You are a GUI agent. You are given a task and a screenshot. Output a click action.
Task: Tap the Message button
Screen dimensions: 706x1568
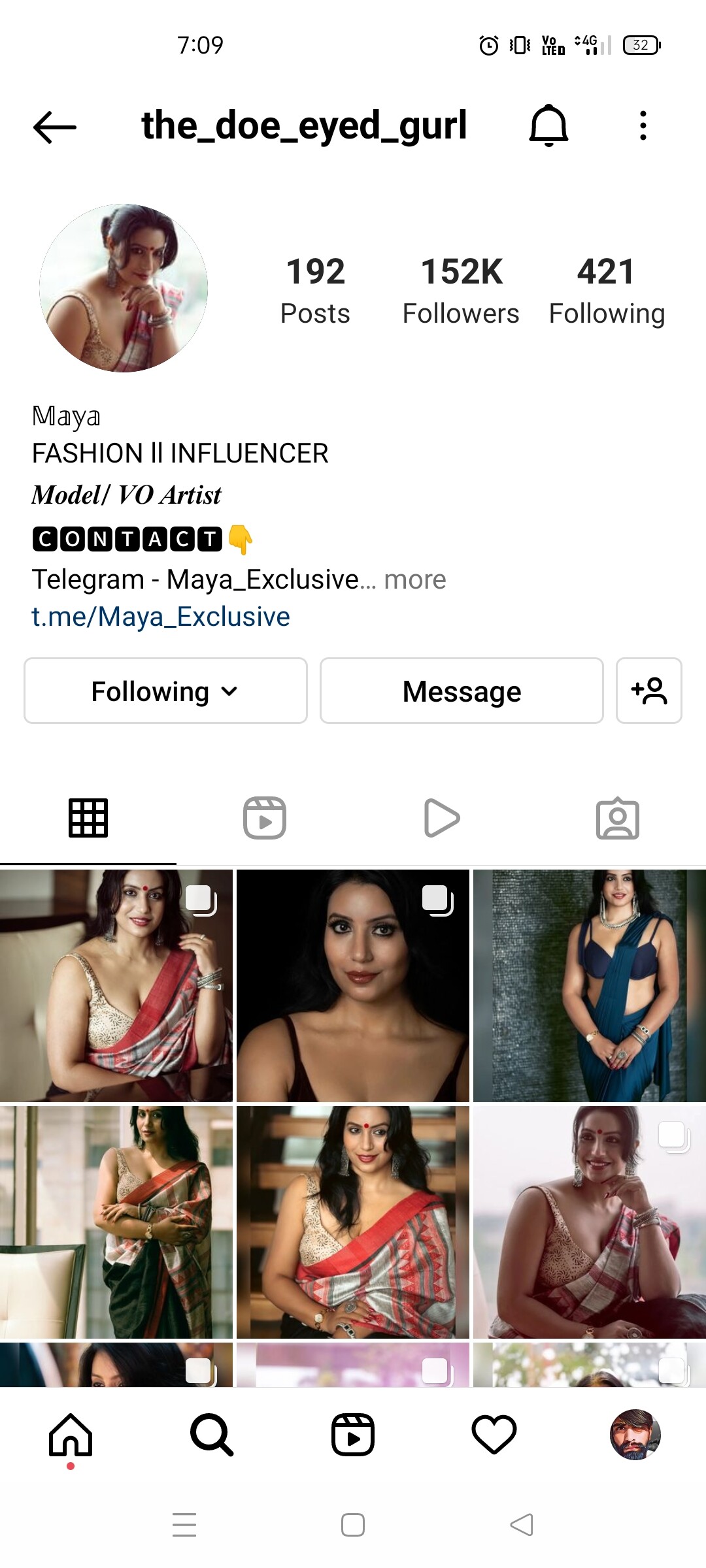(x=462, y=691)
